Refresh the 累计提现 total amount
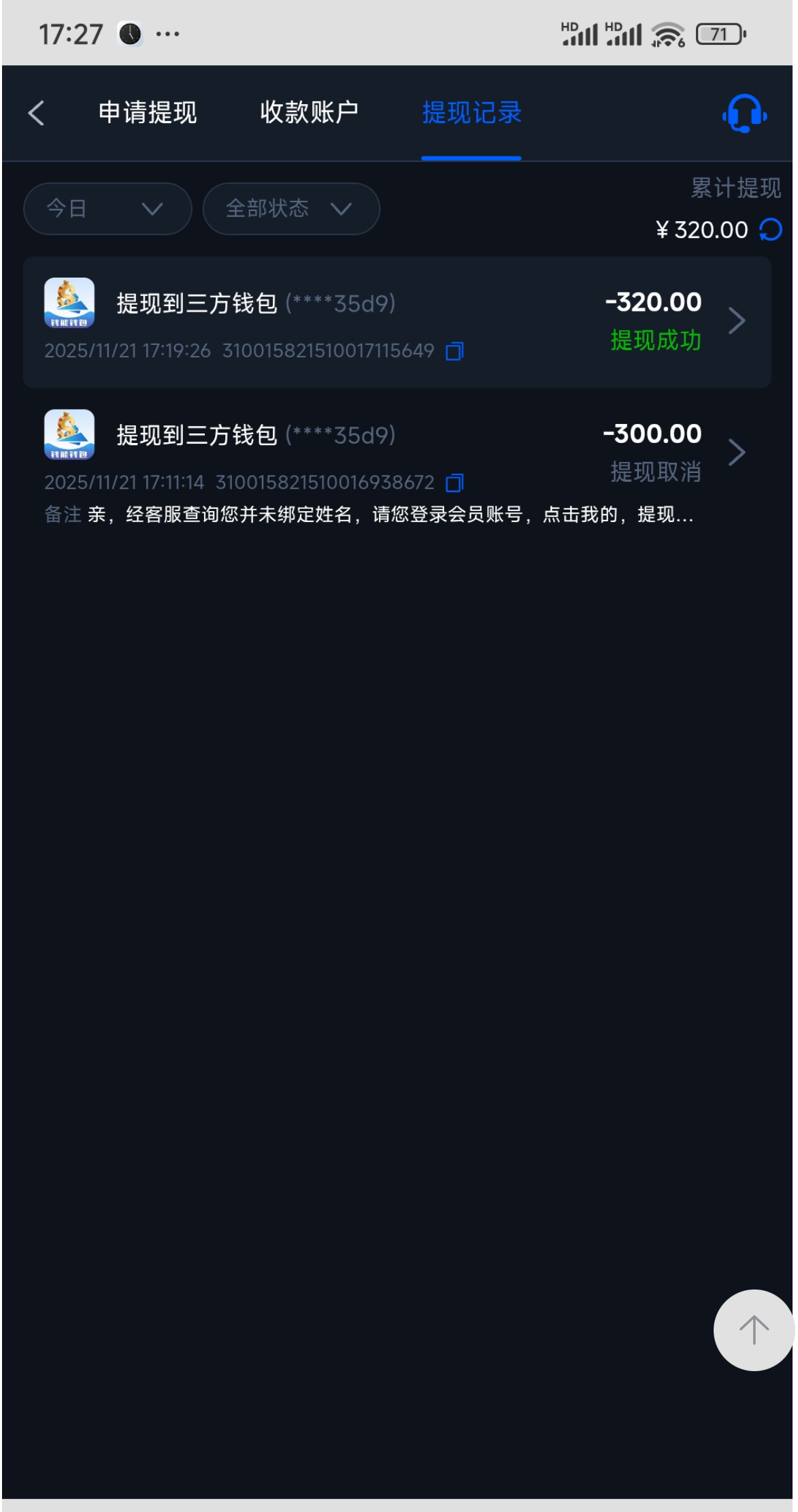 (771, 230)
